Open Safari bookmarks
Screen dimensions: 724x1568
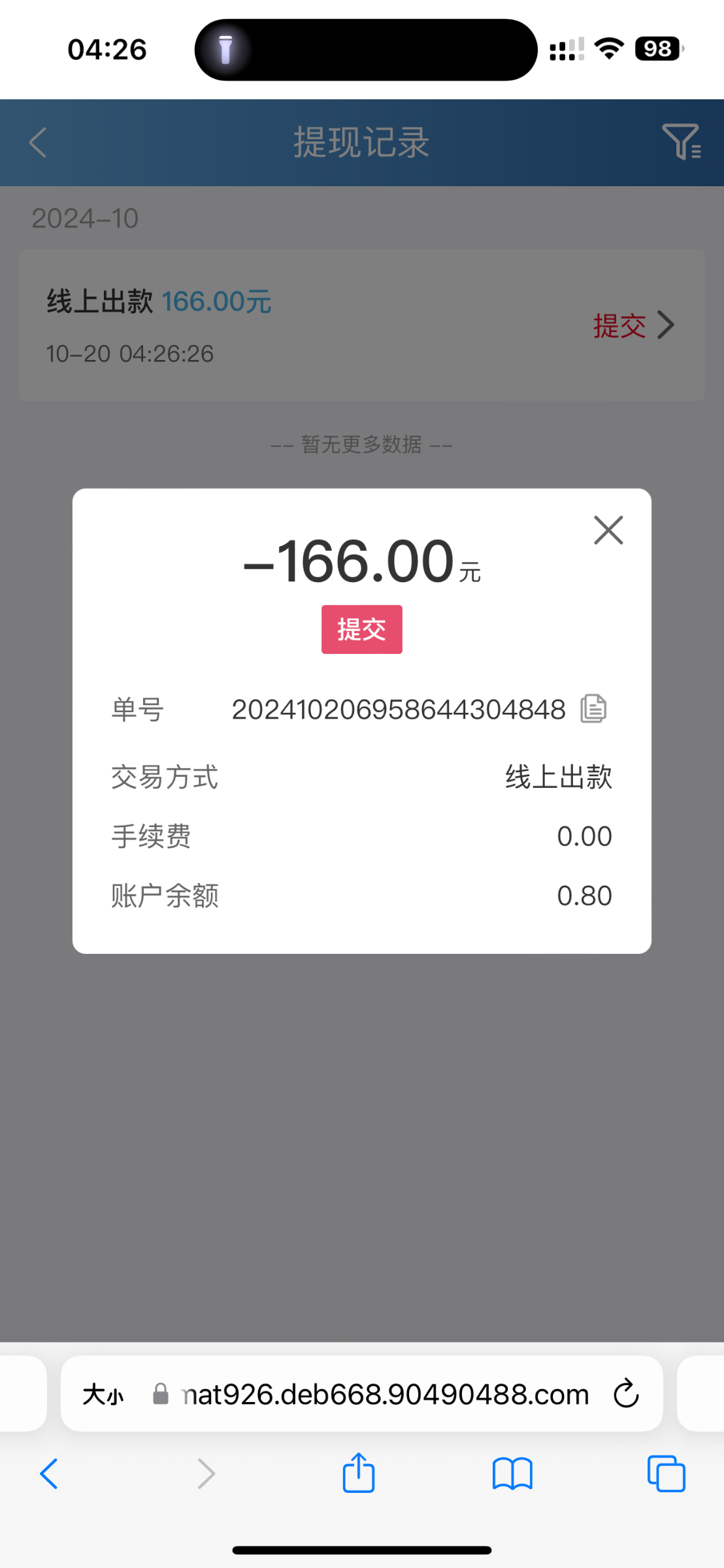click(512, 1474)
